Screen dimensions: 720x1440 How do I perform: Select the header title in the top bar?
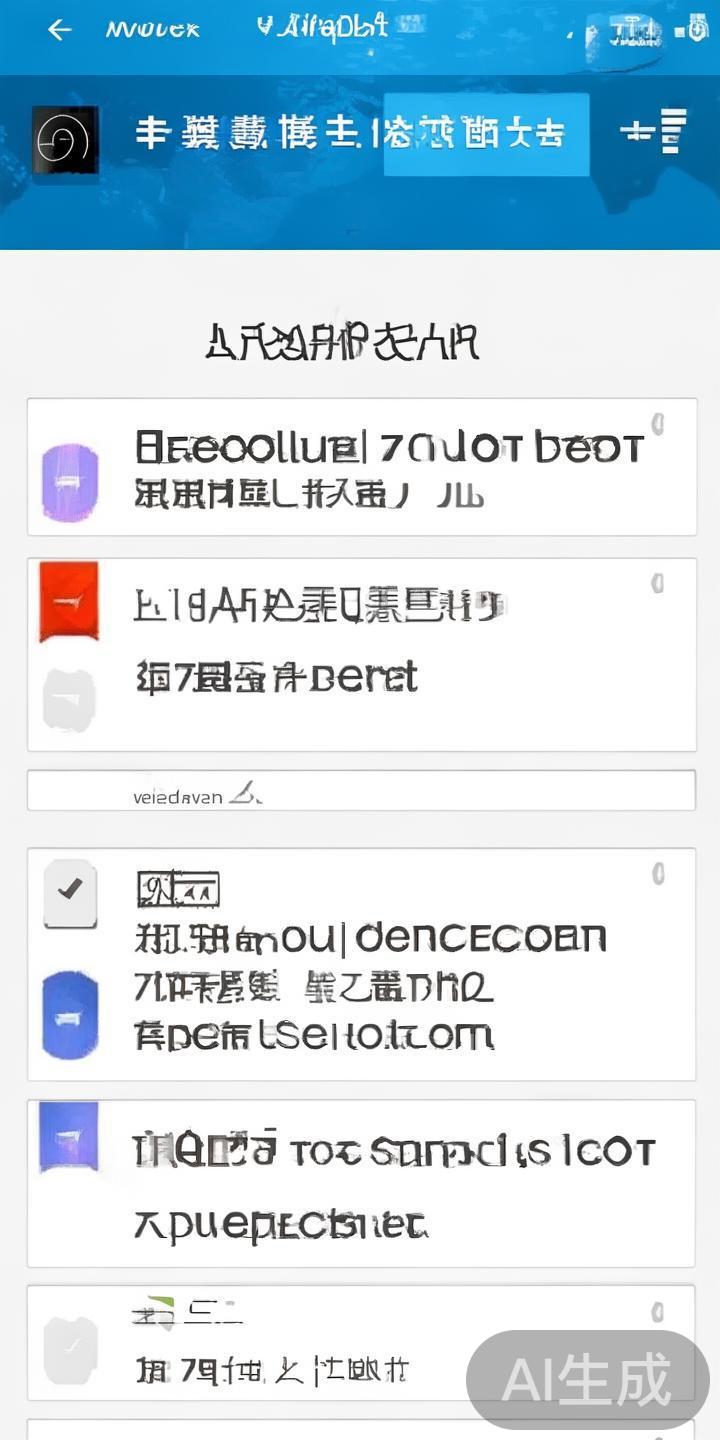150,28
